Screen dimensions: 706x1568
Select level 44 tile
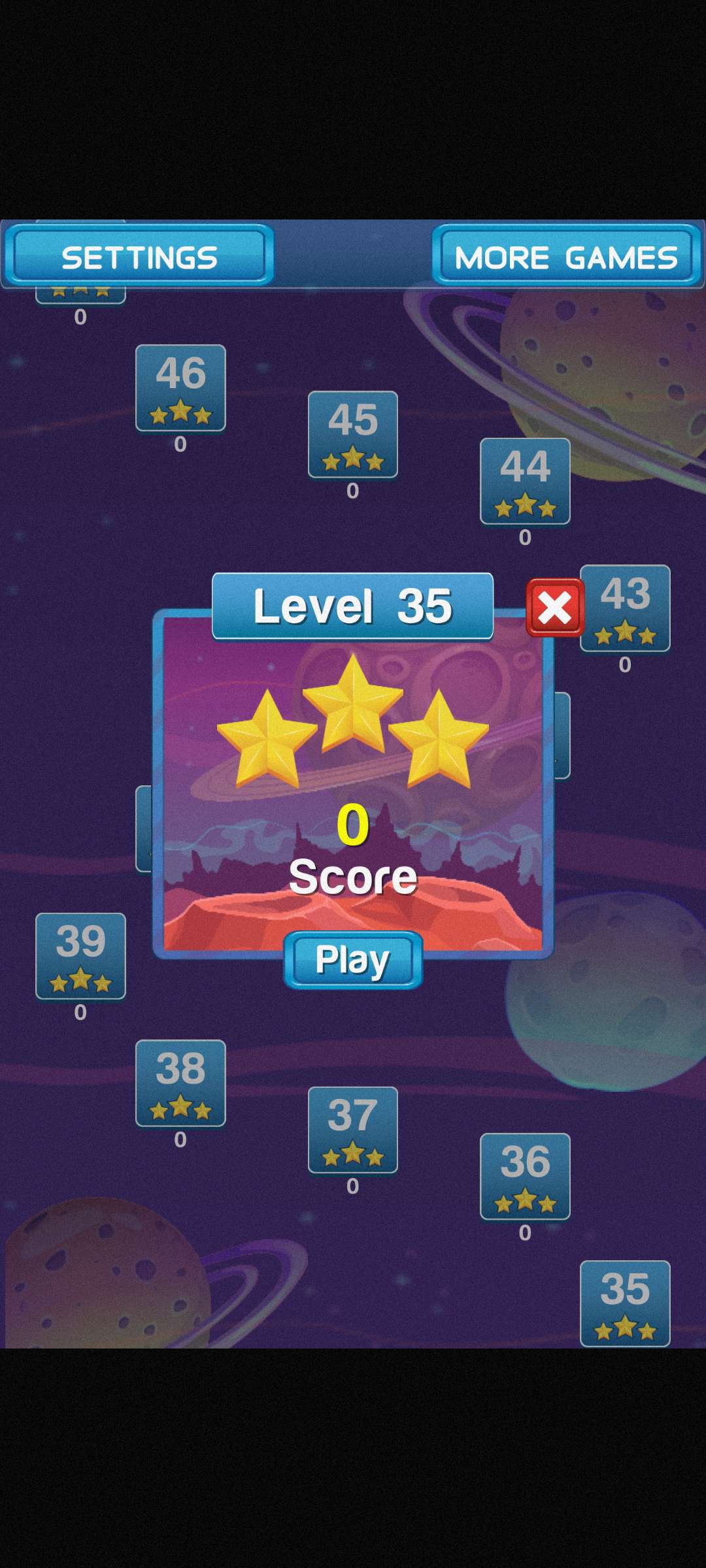[525, 482]
